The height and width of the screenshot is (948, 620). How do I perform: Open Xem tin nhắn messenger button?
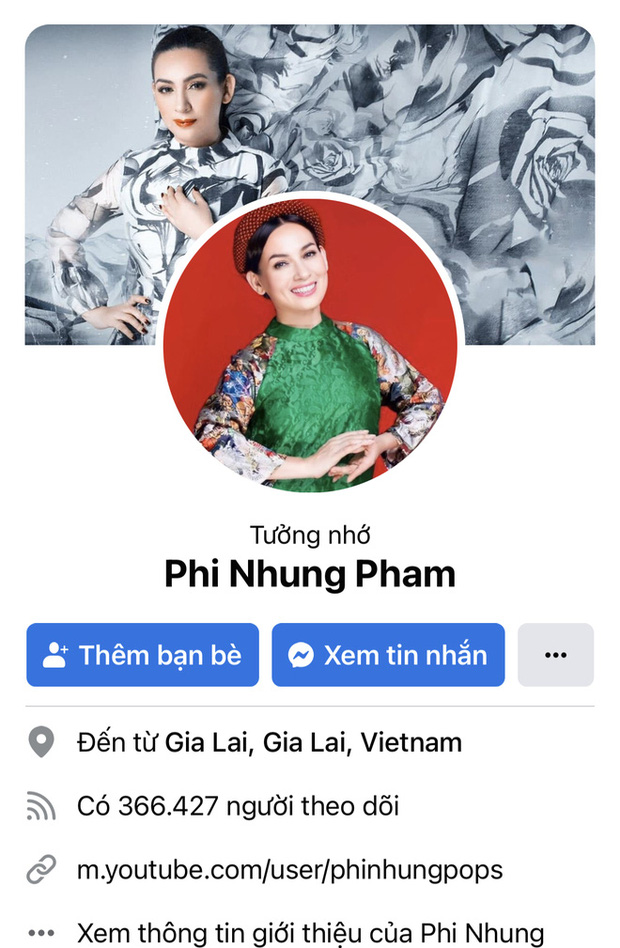388,655
